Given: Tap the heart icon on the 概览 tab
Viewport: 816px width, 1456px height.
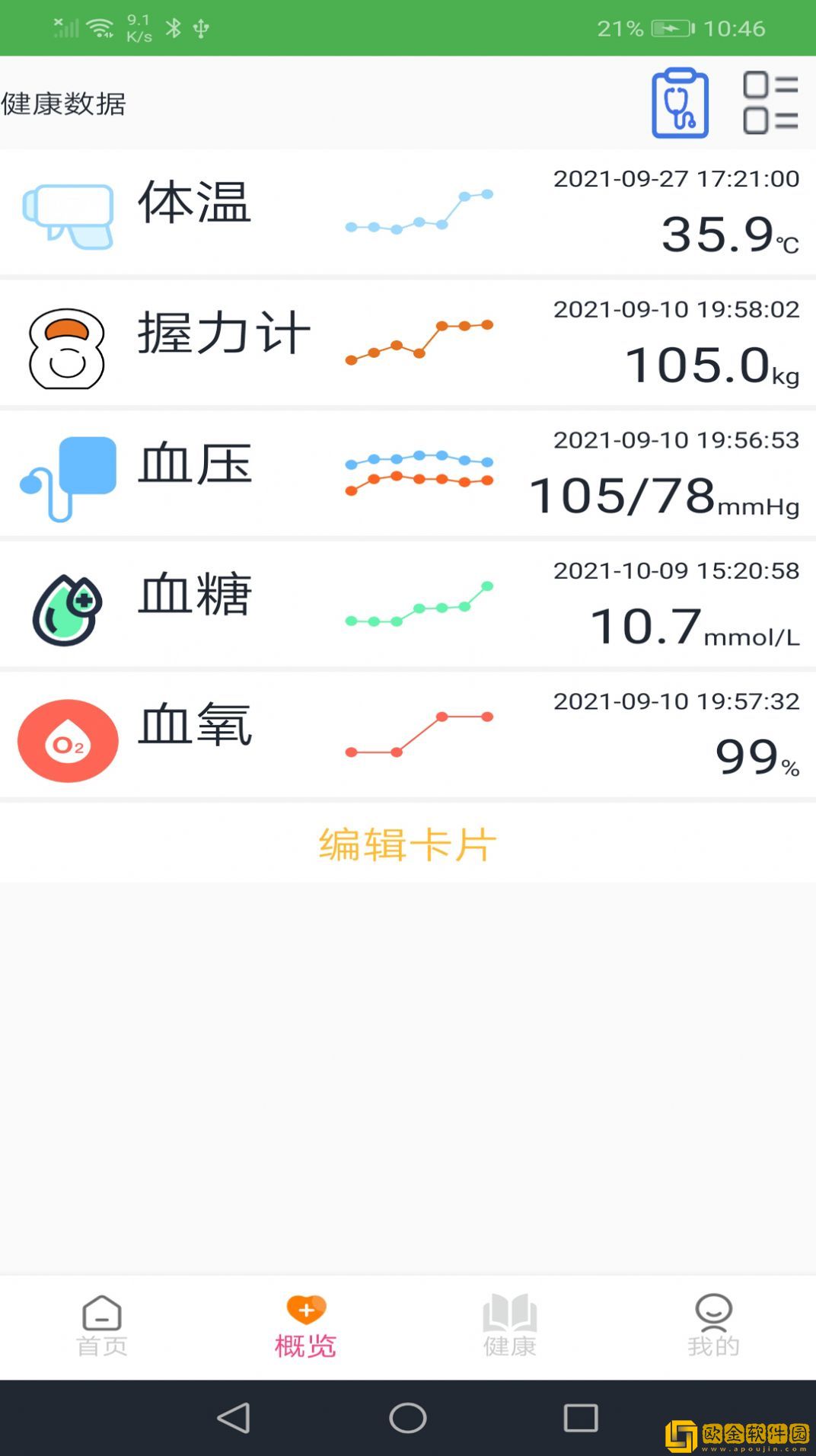Looking at the screenshot, I should [305, 1308].
